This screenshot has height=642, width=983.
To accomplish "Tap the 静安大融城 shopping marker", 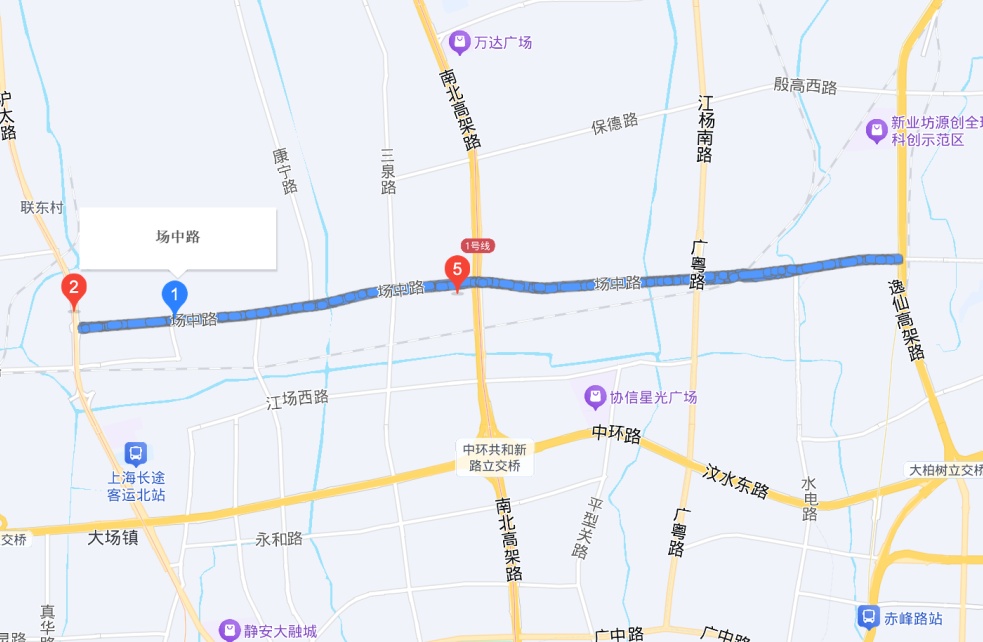I will [x=230, y=631].
